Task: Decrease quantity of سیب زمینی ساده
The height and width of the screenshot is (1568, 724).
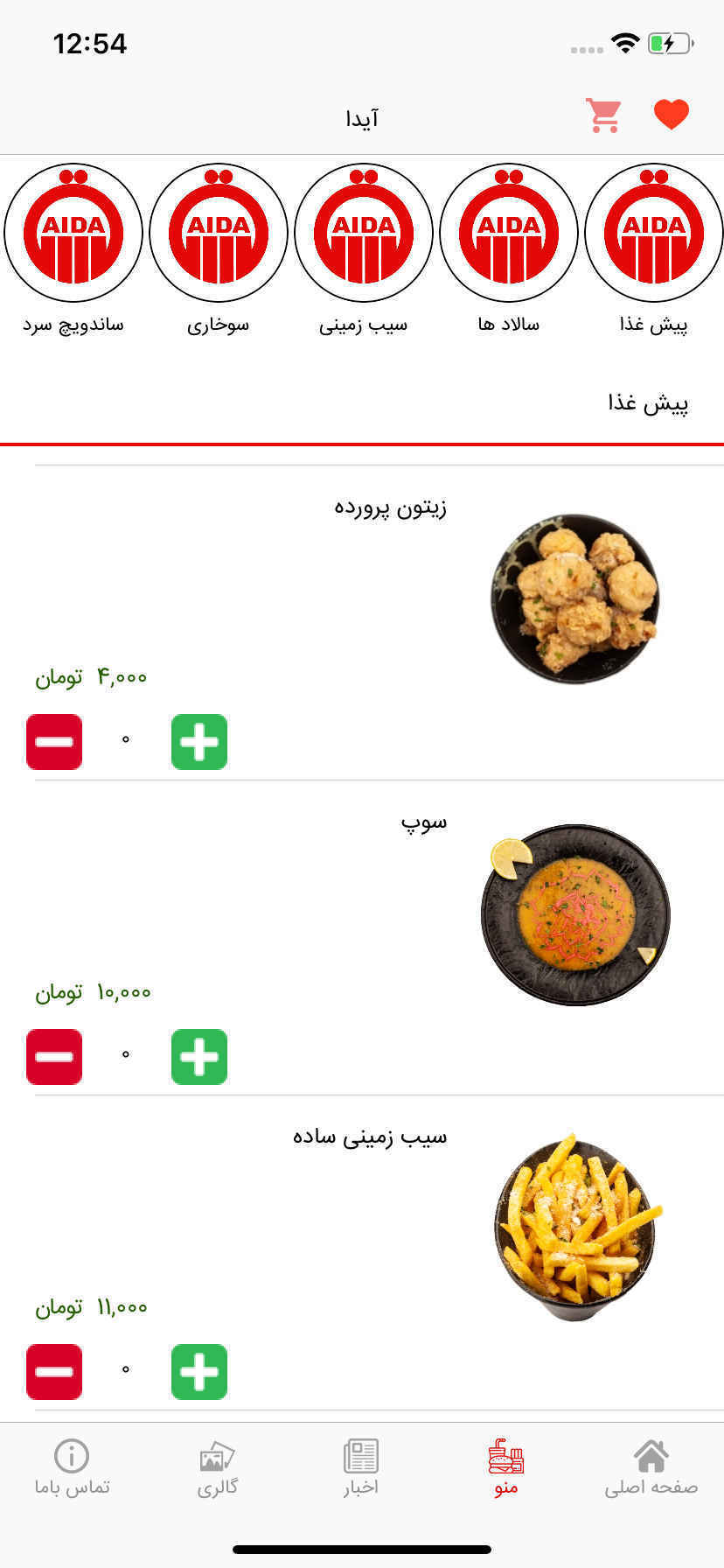Action: click(54, 1372)
